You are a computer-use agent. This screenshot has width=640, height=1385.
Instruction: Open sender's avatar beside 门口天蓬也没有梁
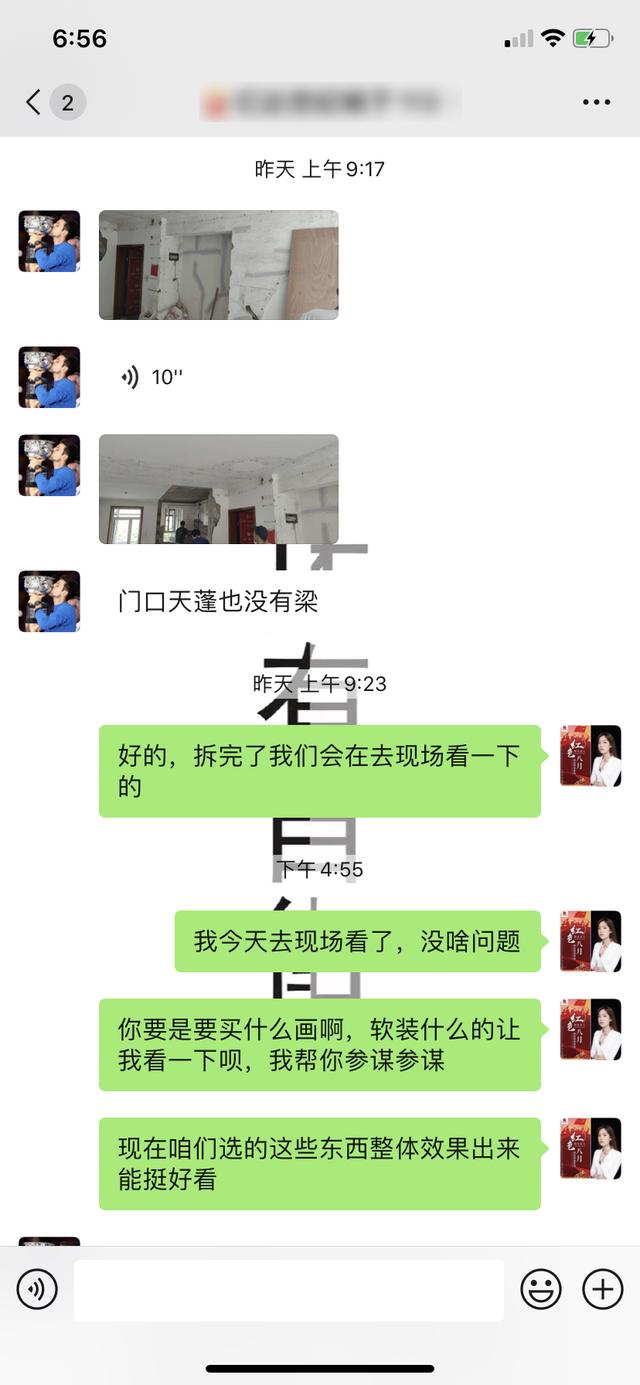click(49, 601)
